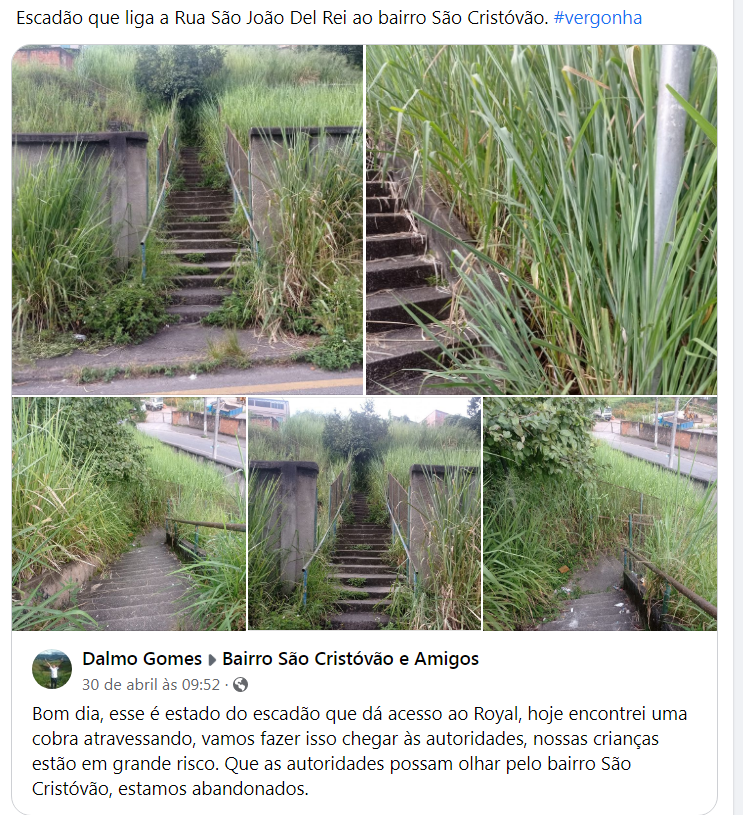Open the top-left staircase photo

coord(187,220)
